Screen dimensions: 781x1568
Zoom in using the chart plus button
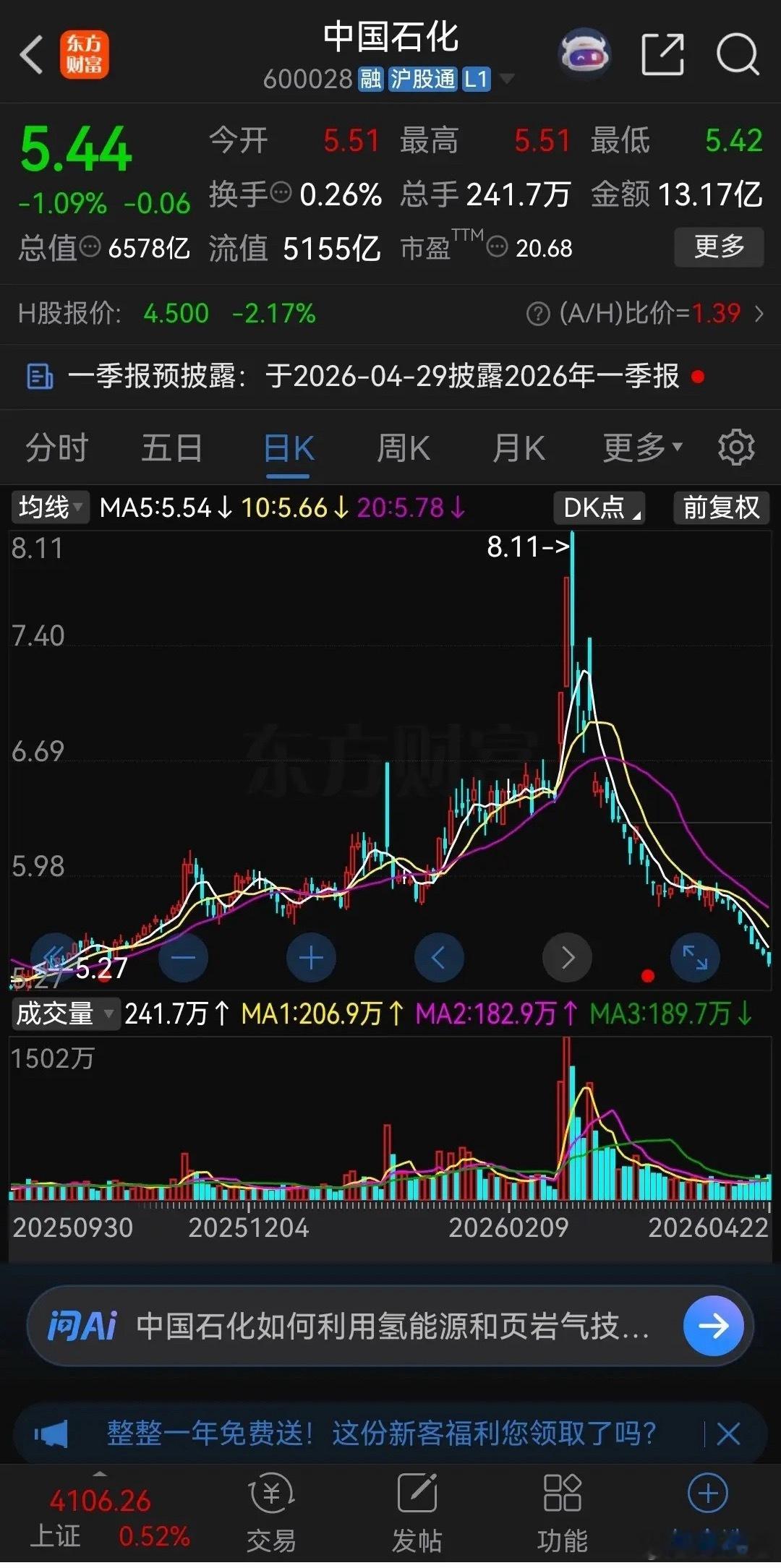pos(310,957)
